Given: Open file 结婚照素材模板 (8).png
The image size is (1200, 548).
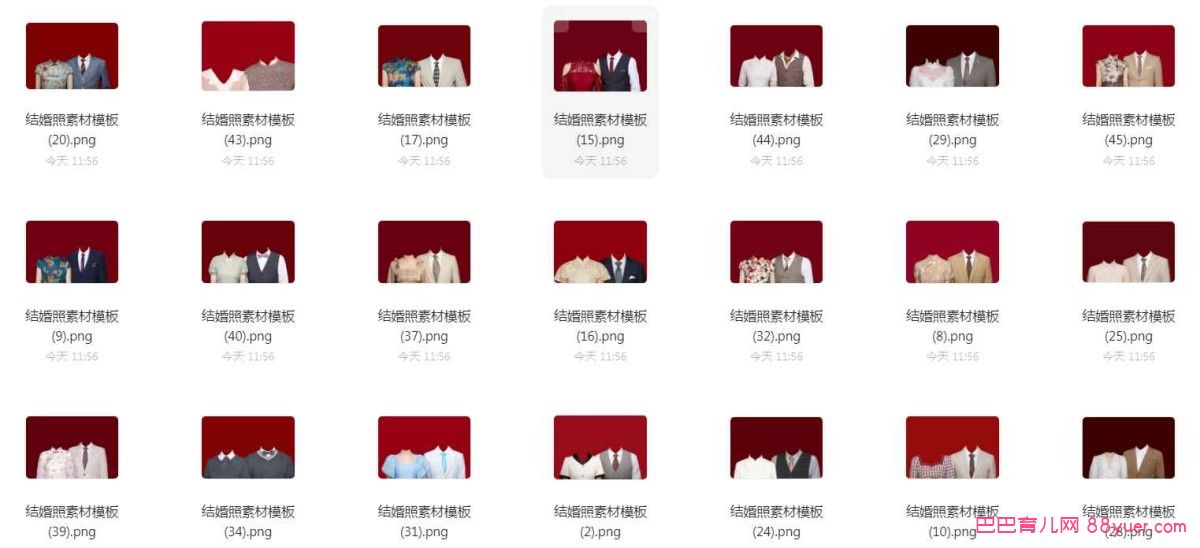Looking at the screenshot, I should (x=952, y=252).
